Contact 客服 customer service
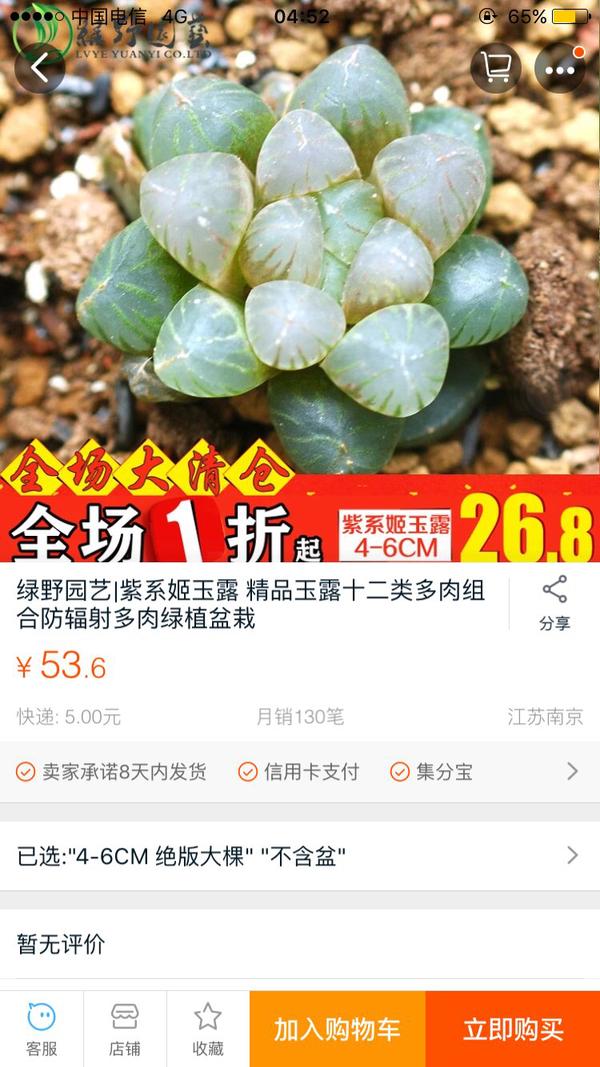Screen dimensions: 600x1067 [x=41, y=1029]
